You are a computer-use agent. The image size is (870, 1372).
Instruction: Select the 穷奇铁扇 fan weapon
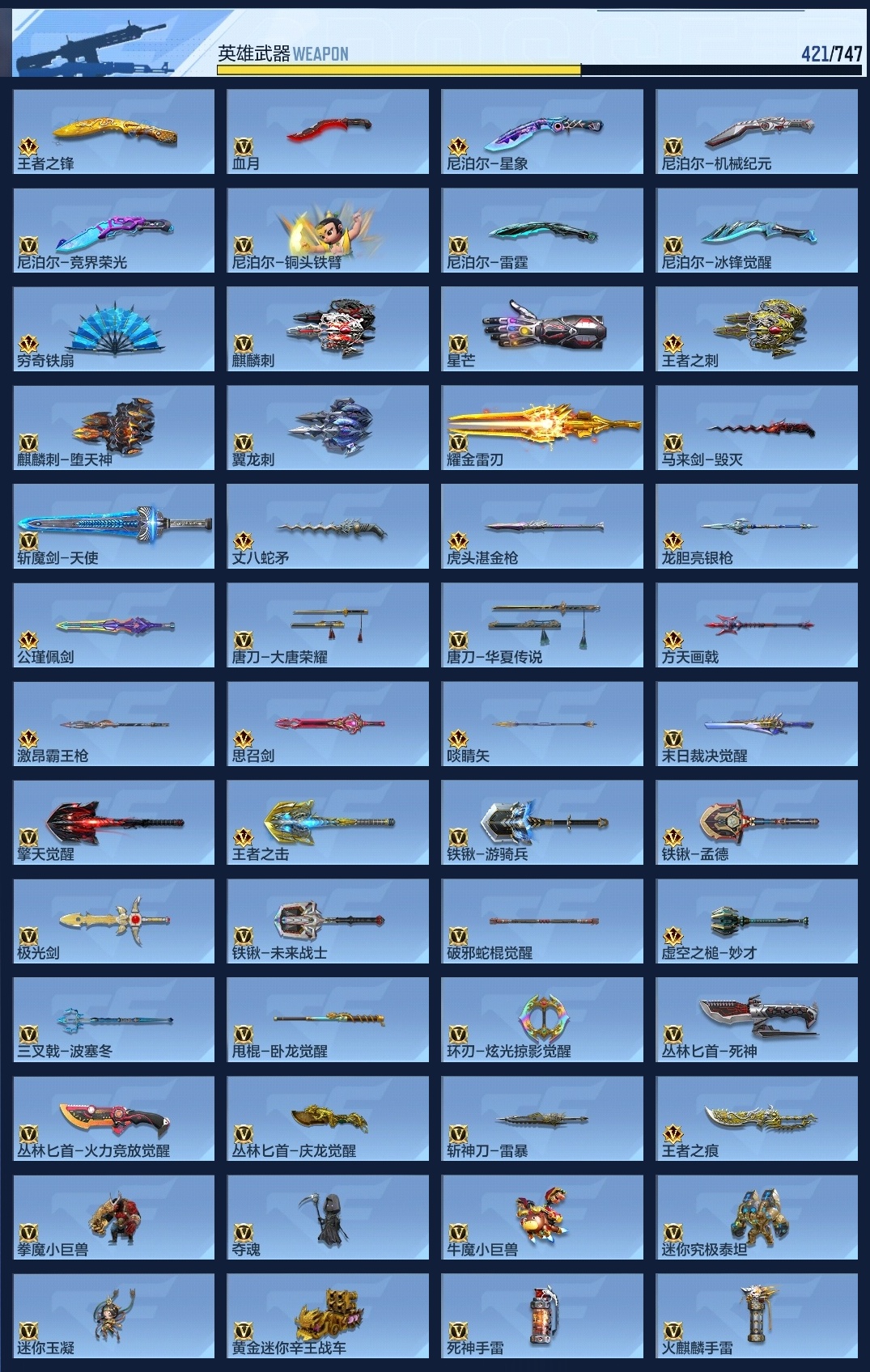pos(114,329)
